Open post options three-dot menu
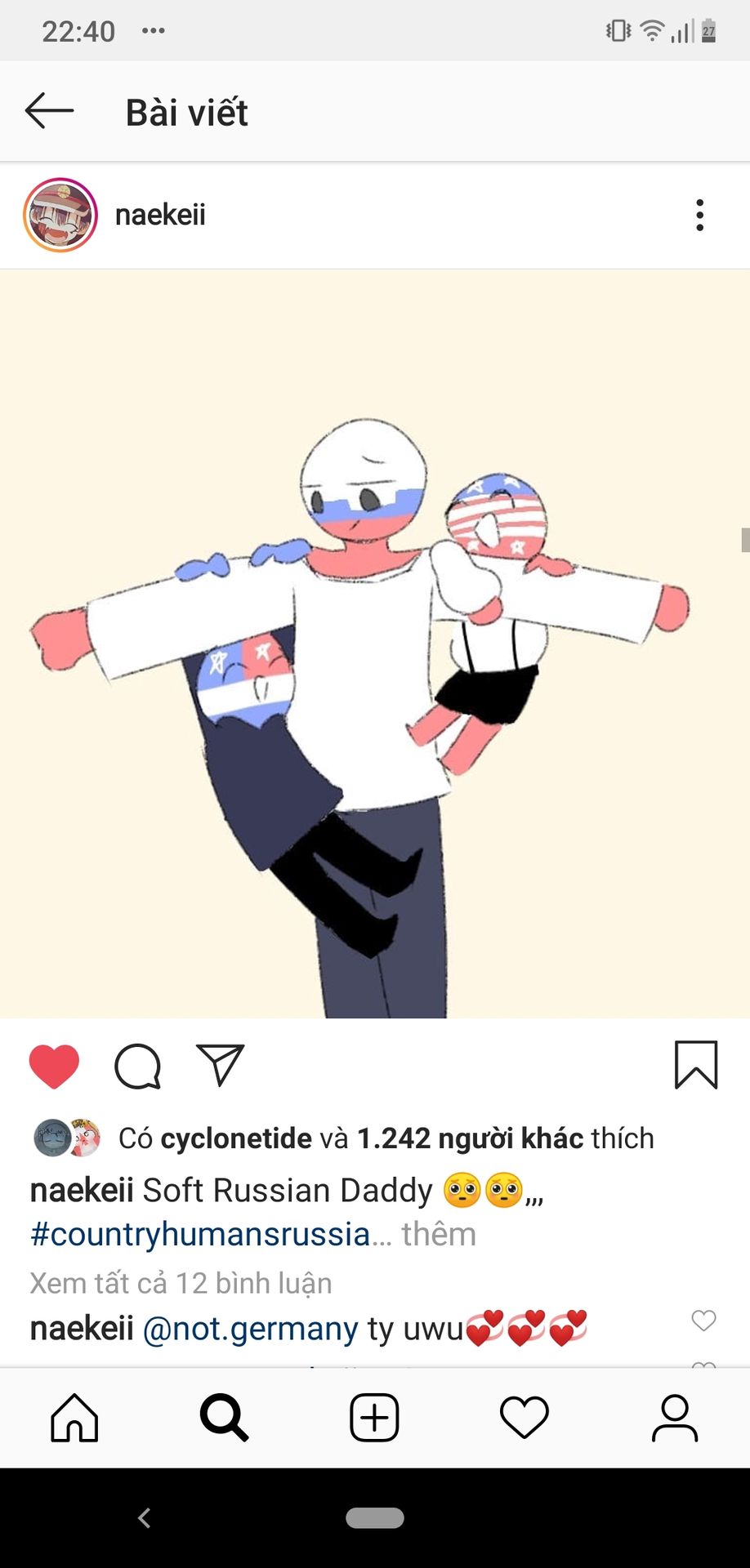750x1568 pixels. coord(699,216)
